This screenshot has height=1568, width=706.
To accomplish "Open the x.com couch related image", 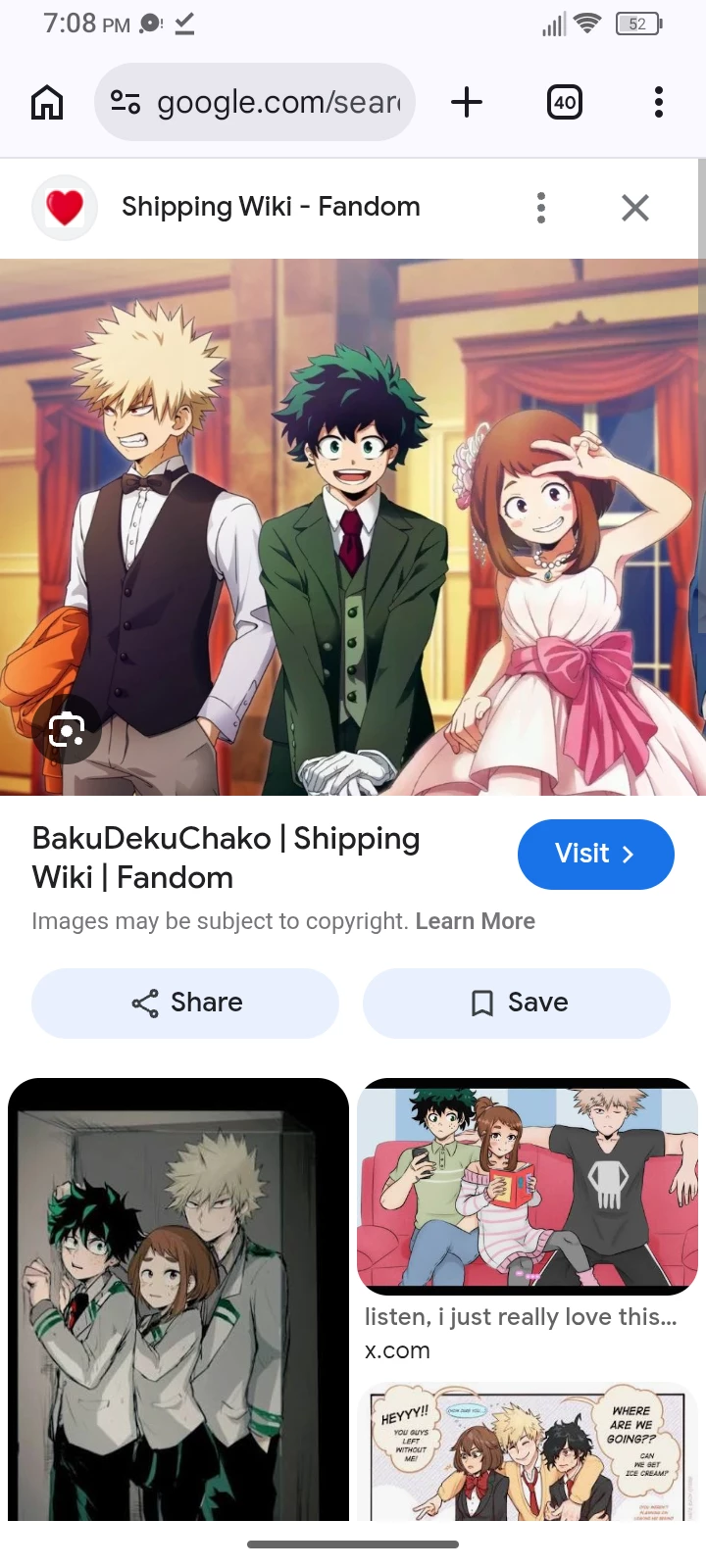I will coord(528,1186).
